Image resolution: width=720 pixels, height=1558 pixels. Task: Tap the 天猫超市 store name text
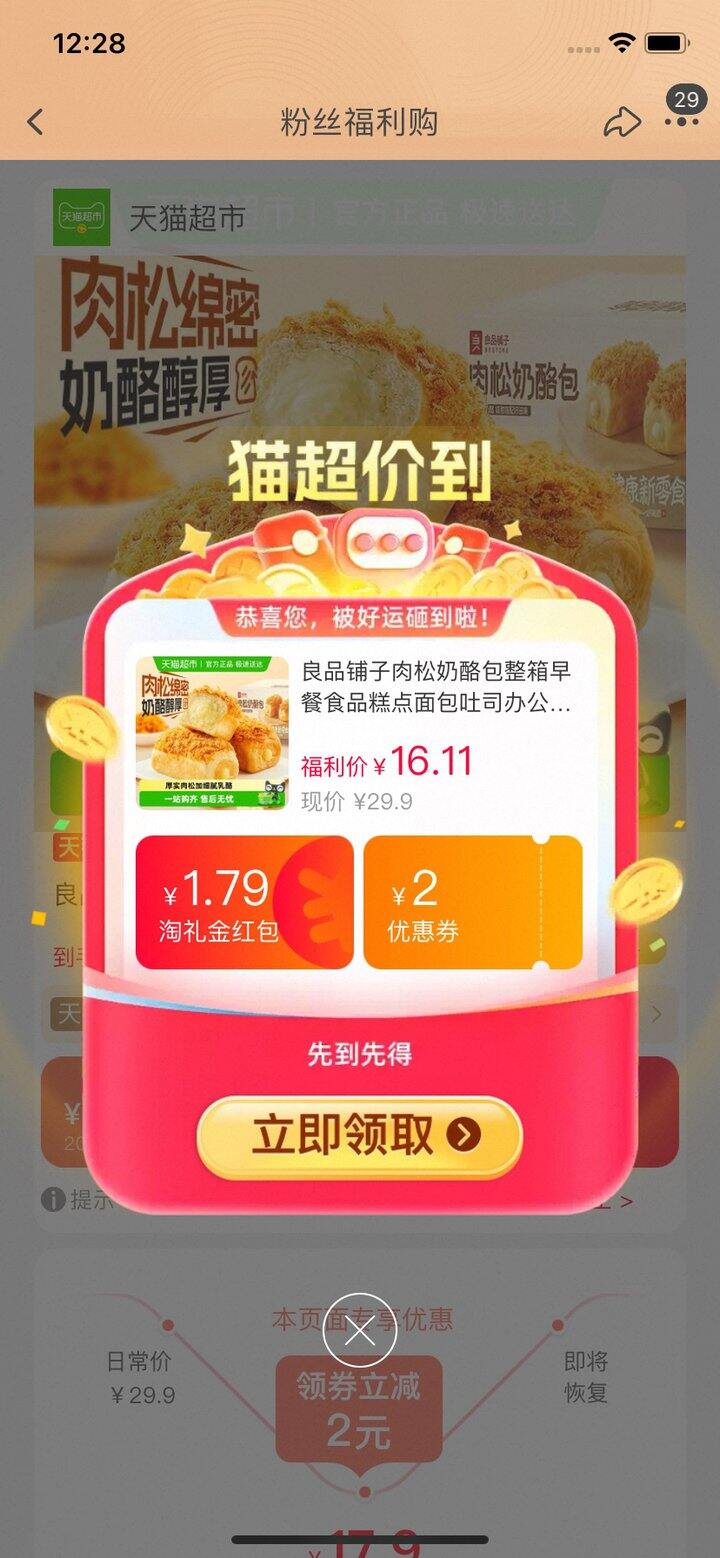pyautogui.click(x=184, y=214)
